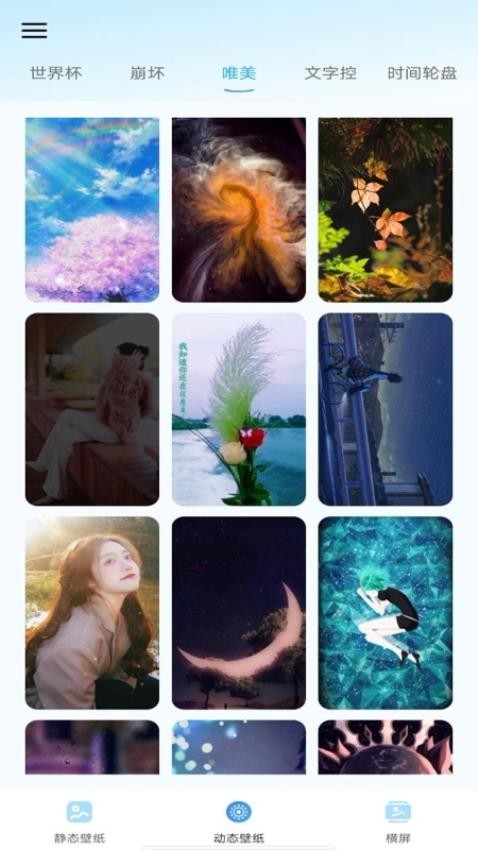Open the sideways bicycle night scene wallpaper
This screenshot has height=850, width=478.
[385, 409]
